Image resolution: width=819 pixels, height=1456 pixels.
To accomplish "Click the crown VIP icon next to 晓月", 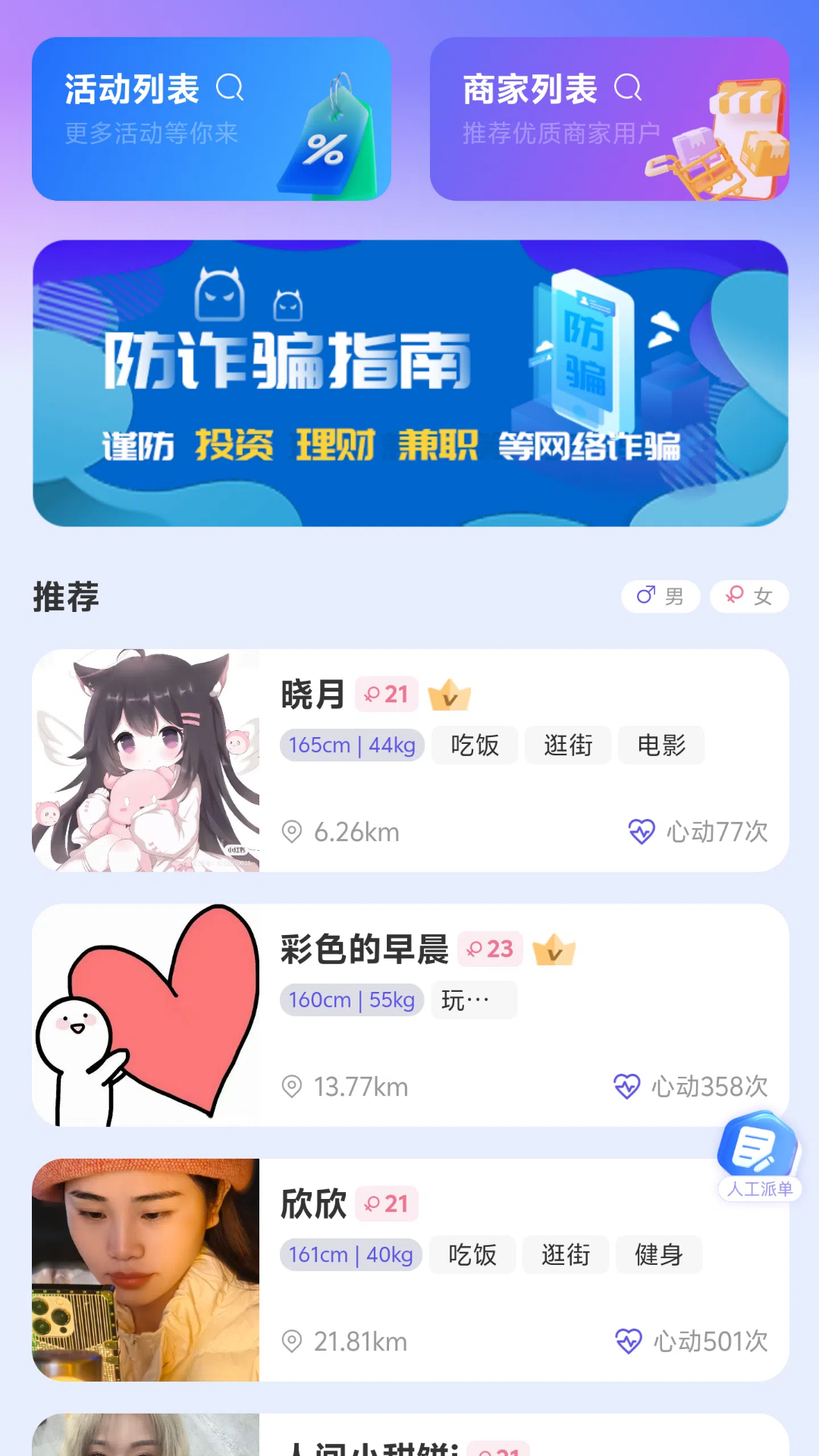I will pyautogui.click(x=453, y=694).
